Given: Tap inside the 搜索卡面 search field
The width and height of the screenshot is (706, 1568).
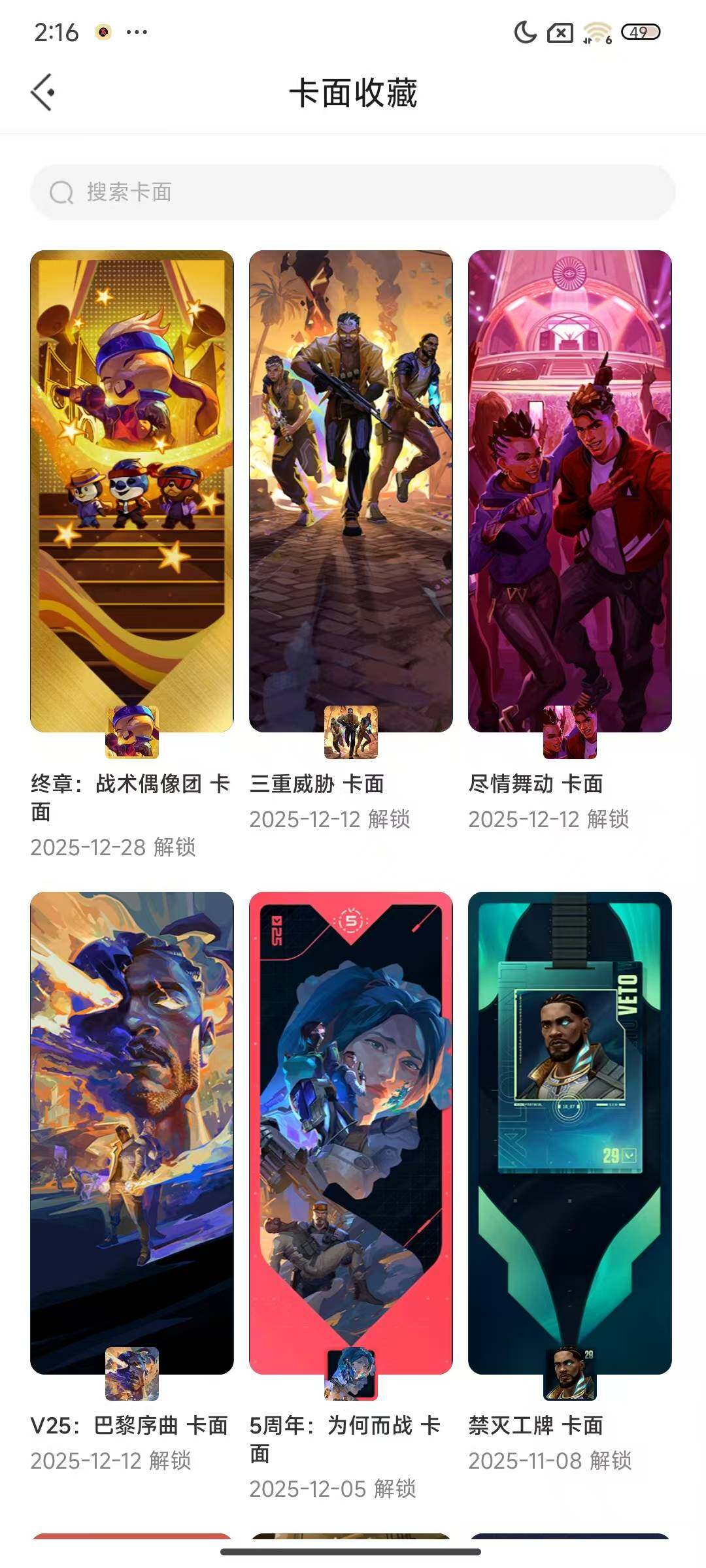Looking at the screenshot, I should [353, 193].
